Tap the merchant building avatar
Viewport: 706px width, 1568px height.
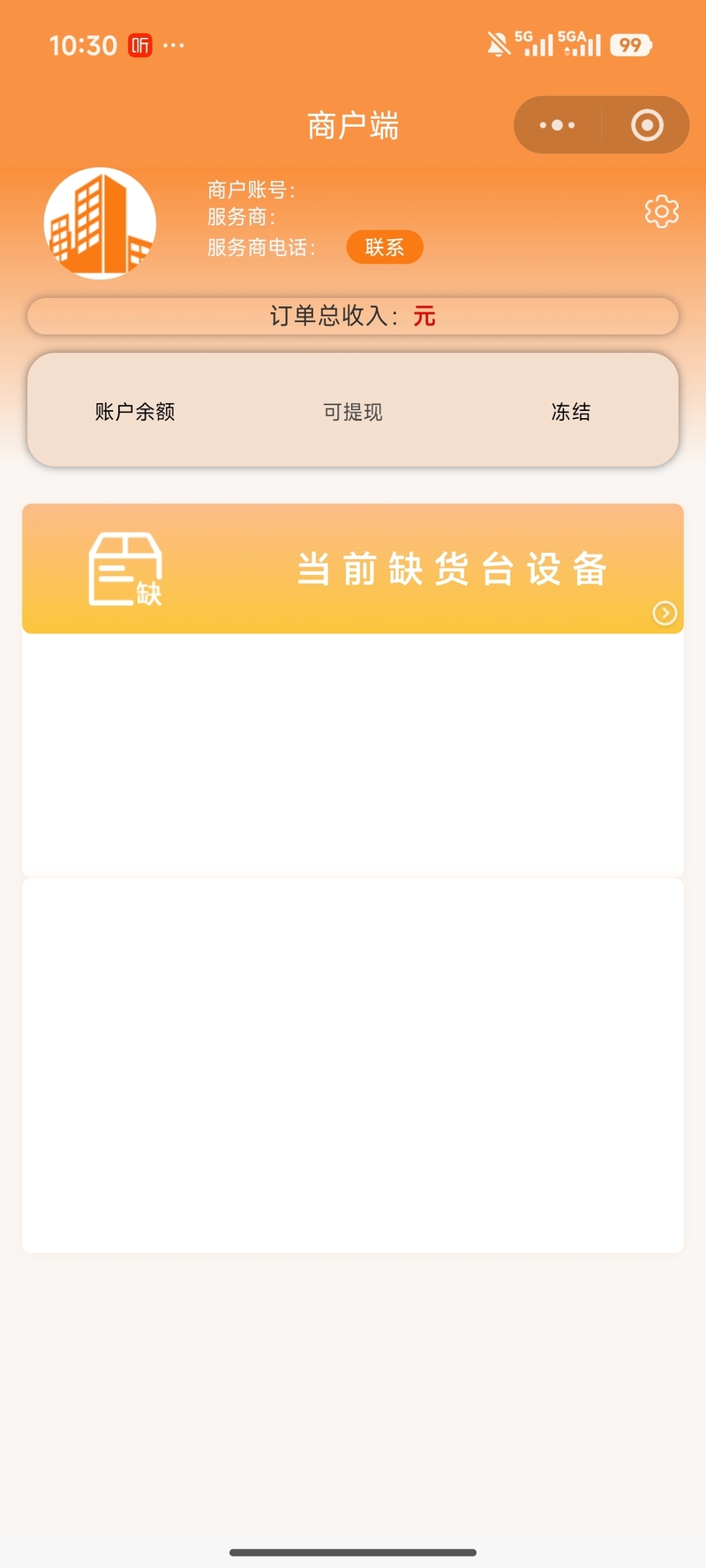click(x=101, y=223)
